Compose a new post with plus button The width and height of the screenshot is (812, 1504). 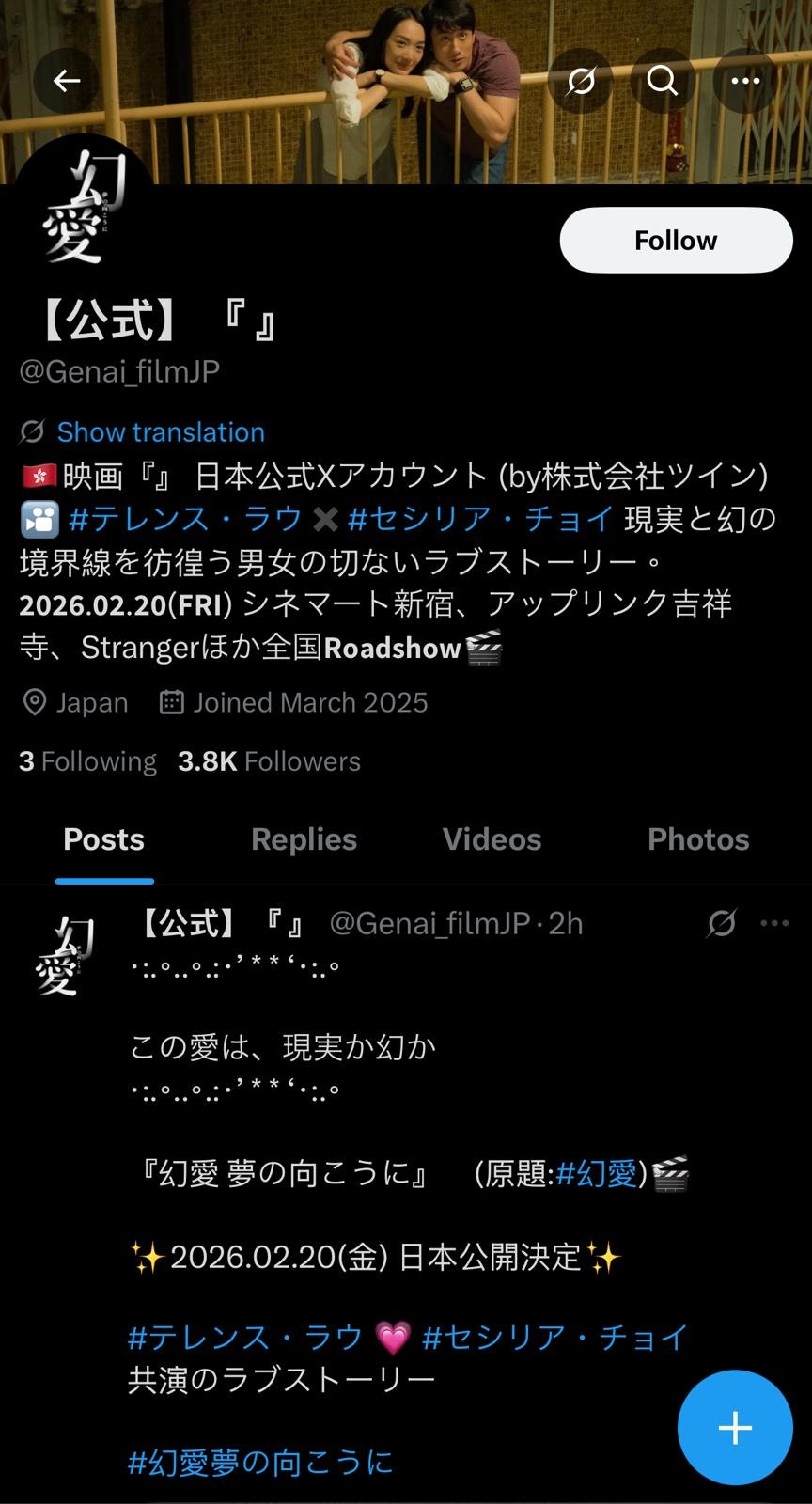(735, 1428)
